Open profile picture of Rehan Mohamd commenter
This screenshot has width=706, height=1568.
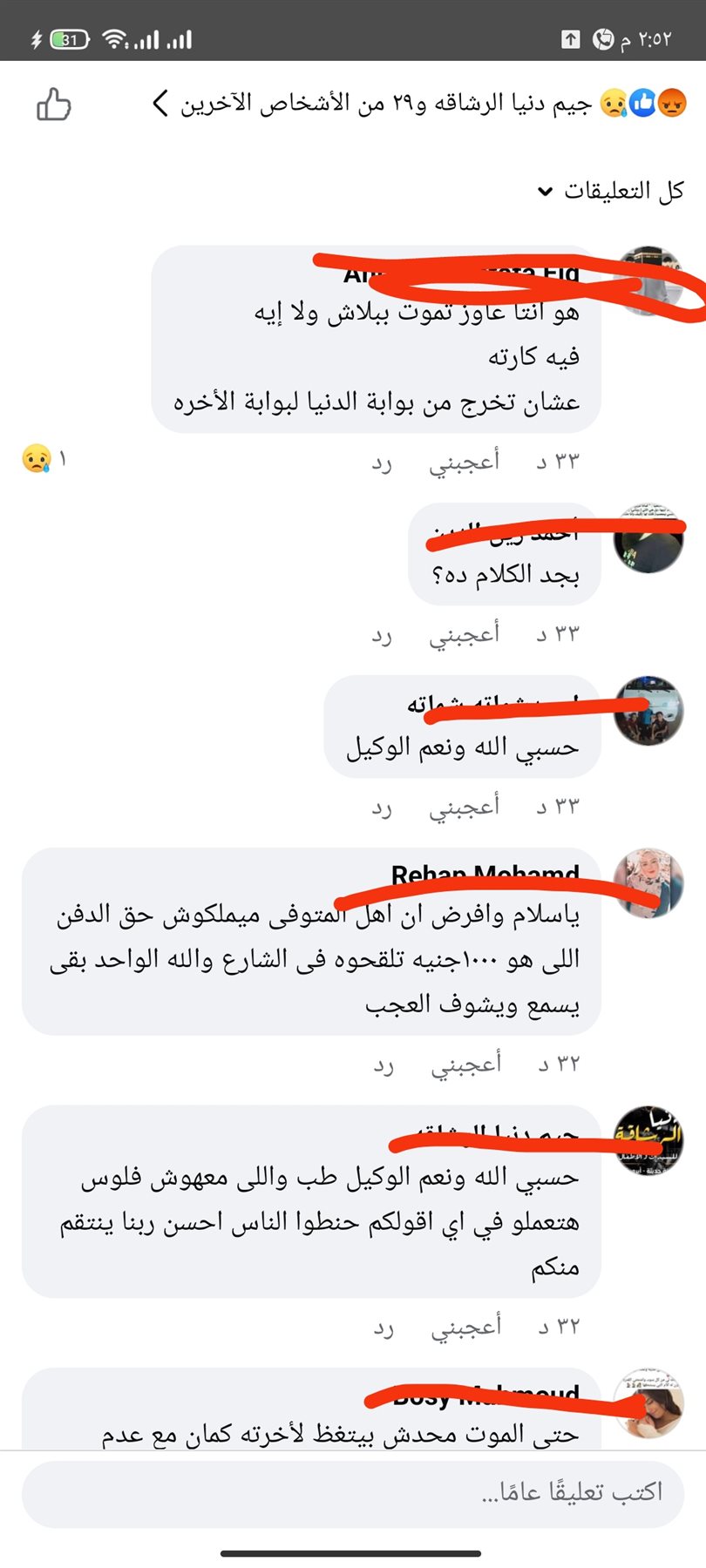point(648,882)
